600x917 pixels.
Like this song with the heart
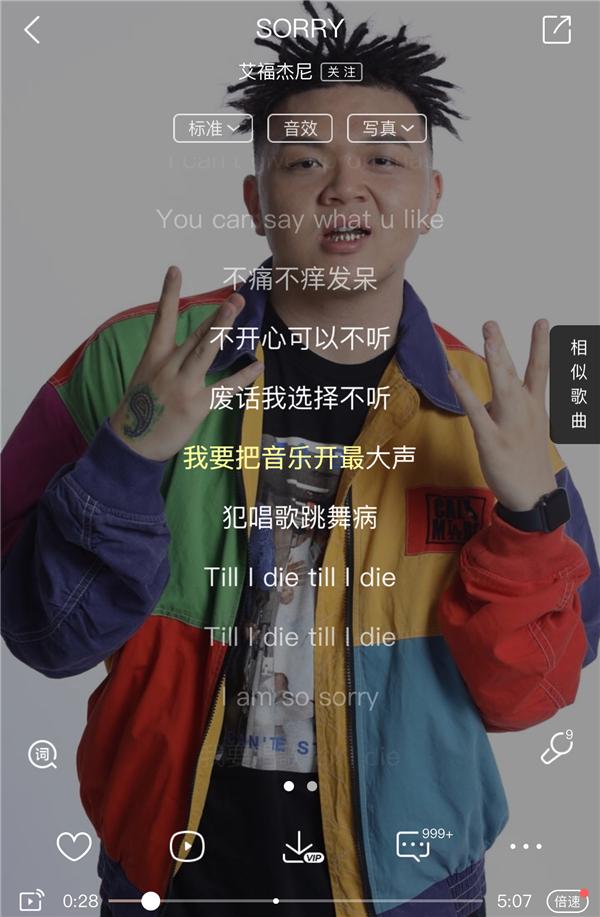(74, 846)
